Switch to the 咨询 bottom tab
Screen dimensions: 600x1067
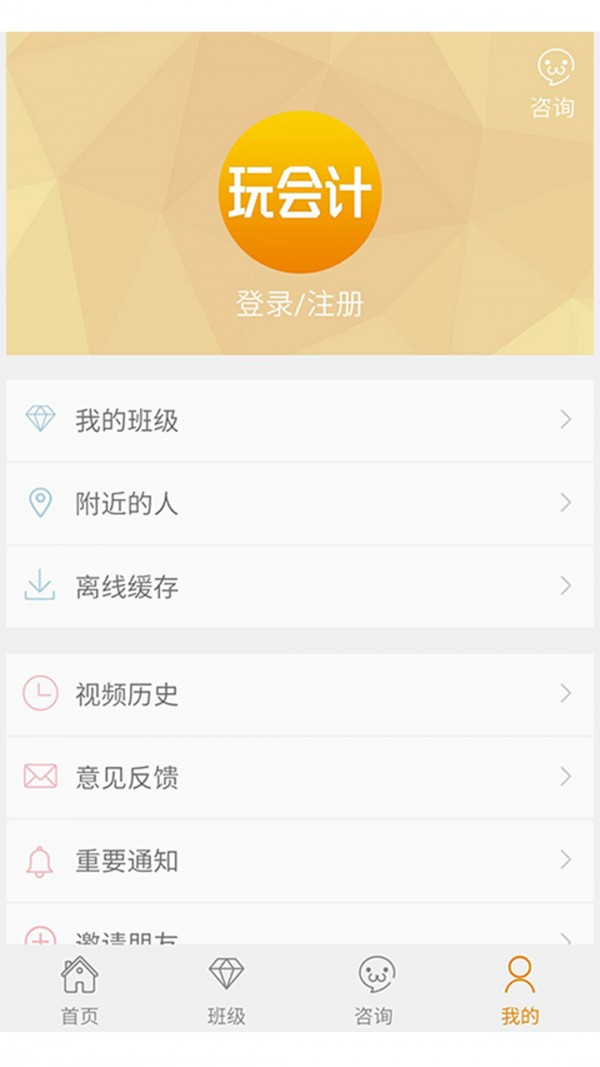click(373, 990)
